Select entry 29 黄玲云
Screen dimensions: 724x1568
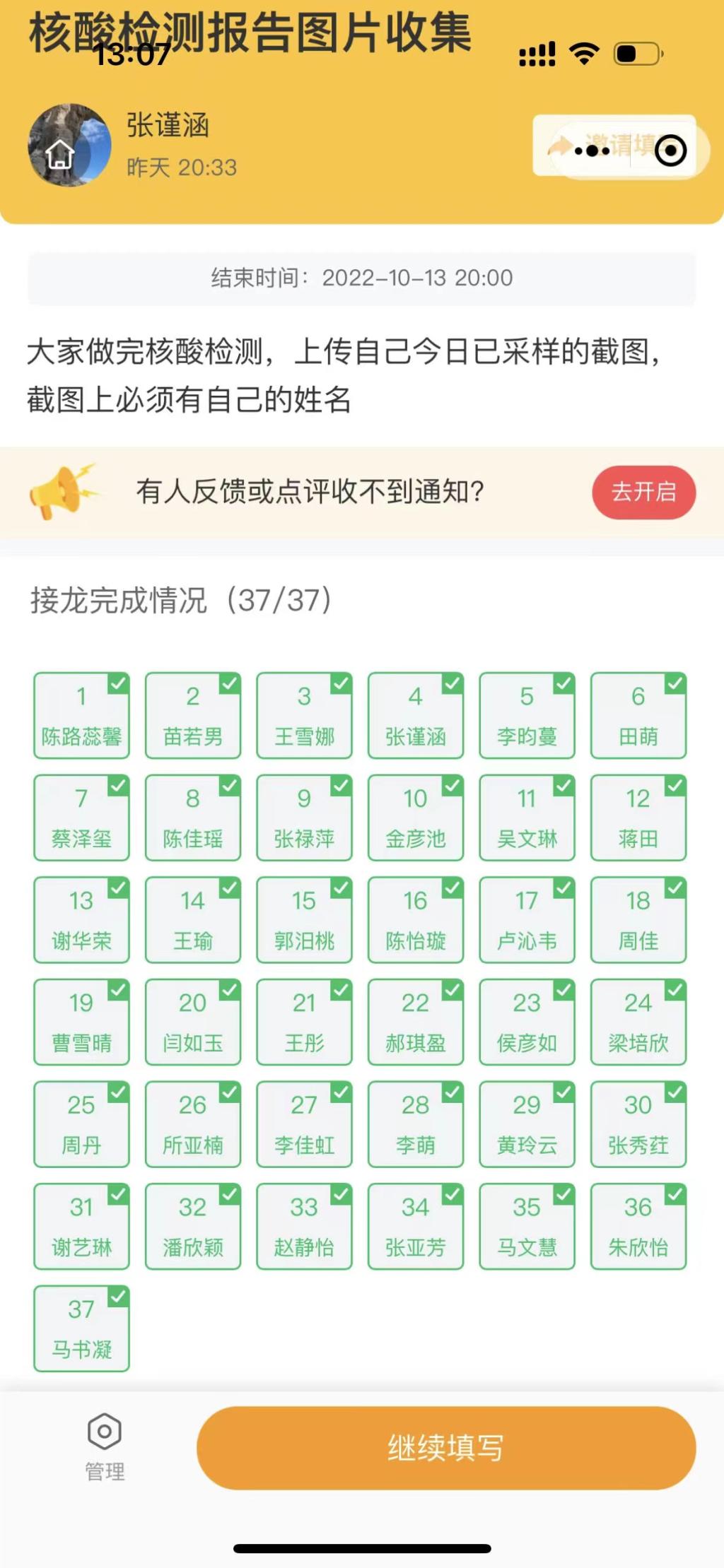527,1124
